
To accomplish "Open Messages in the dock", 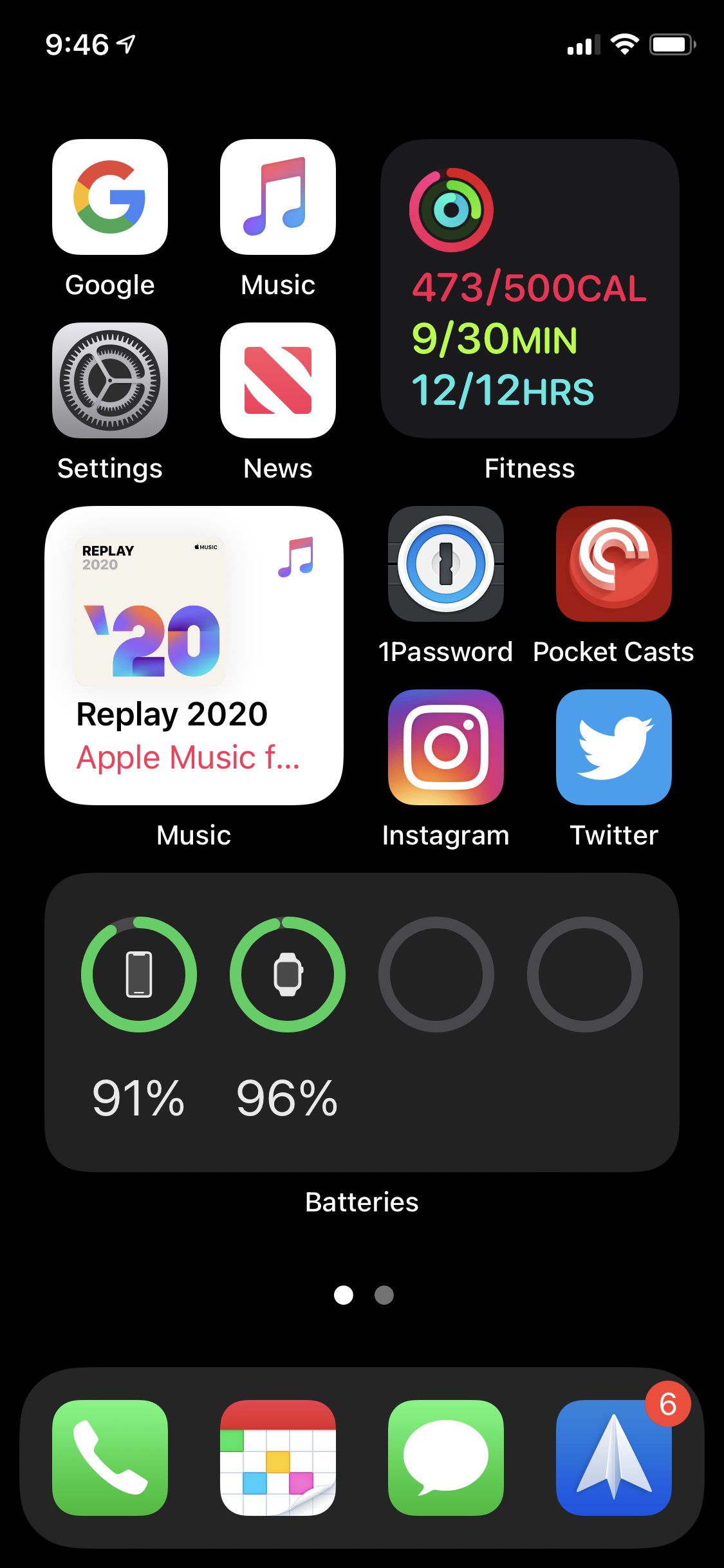I will tap(445, 1457).
